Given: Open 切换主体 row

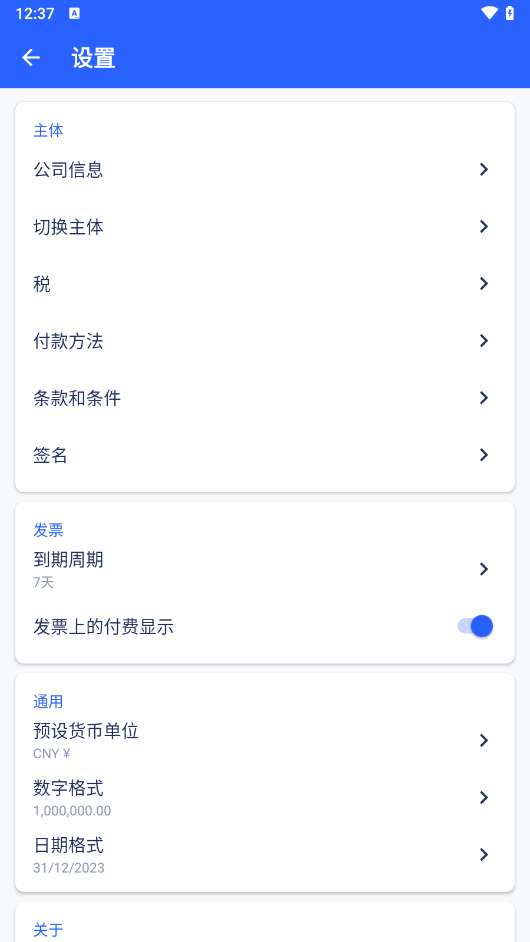Looking at the screenshot, I should pyautogui.click(x=265, y=227).
